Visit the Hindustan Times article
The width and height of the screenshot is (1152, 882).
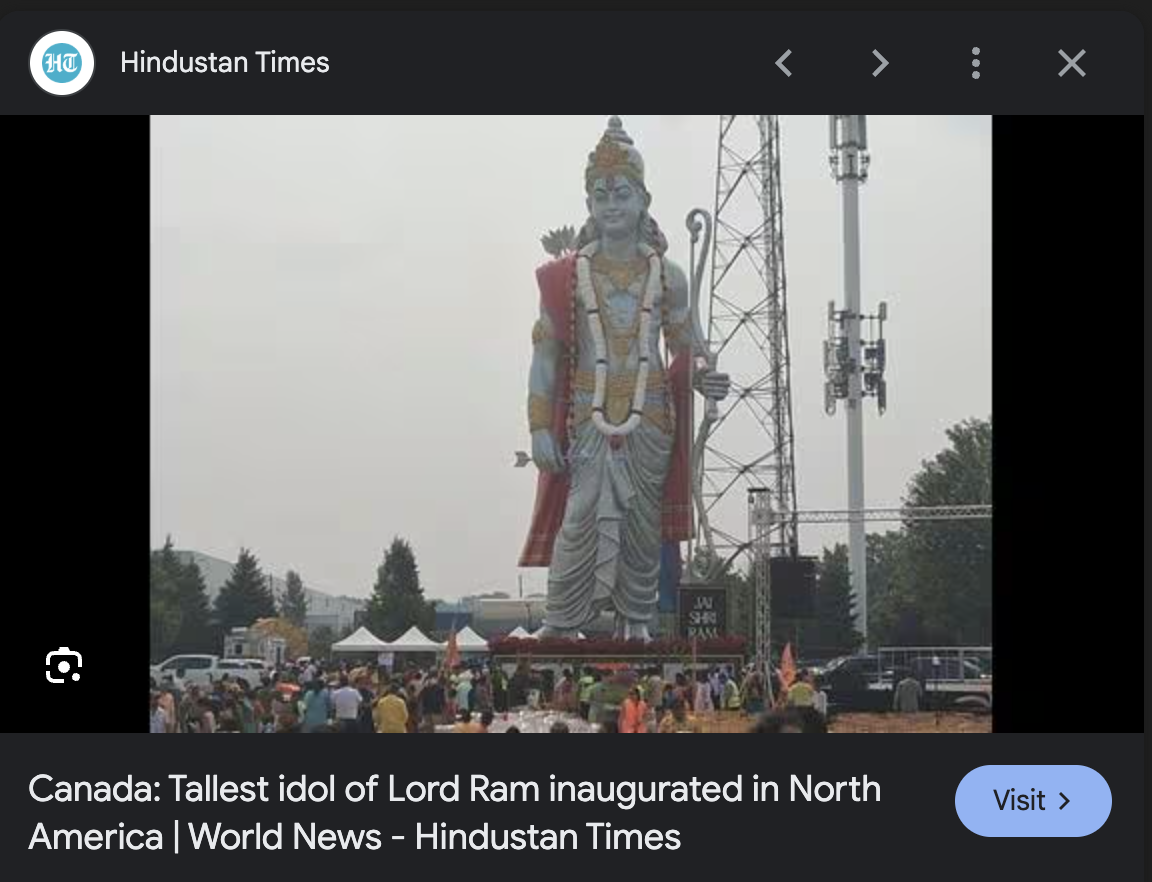pyautogui.click(x=1032, y=801)
